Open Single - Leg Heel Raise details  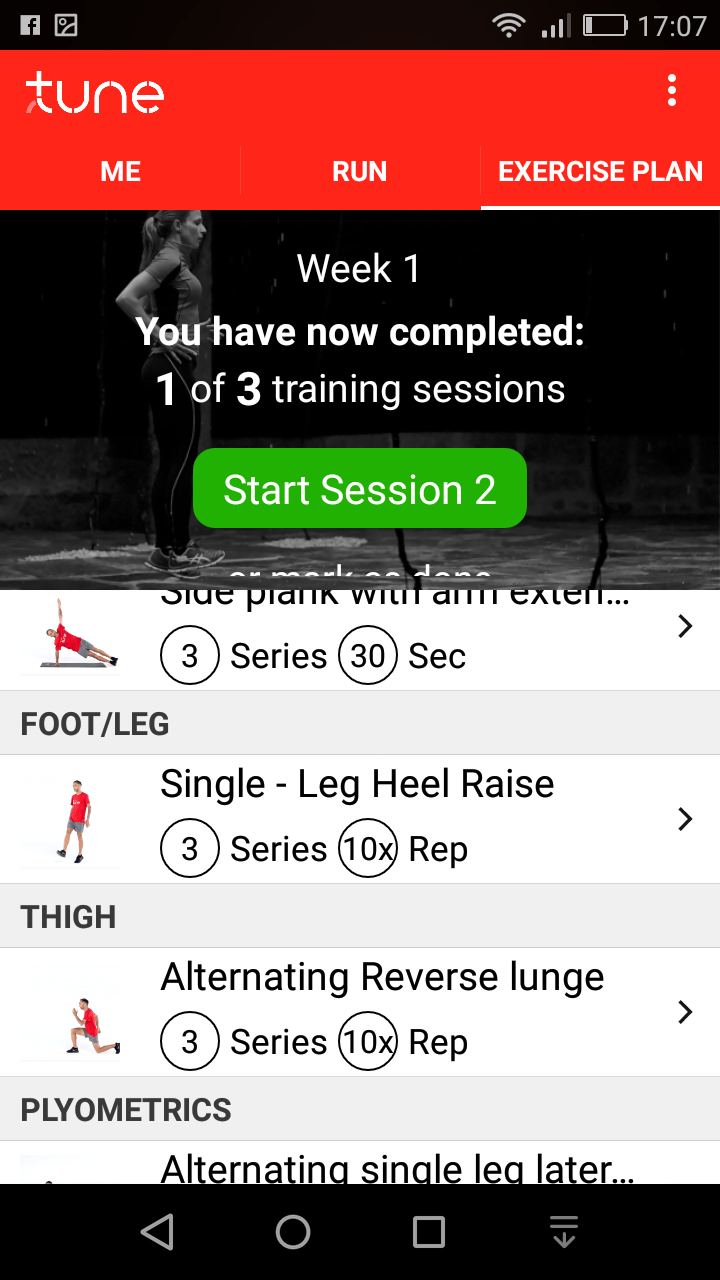pyautogui.click(x=360, y=819)
